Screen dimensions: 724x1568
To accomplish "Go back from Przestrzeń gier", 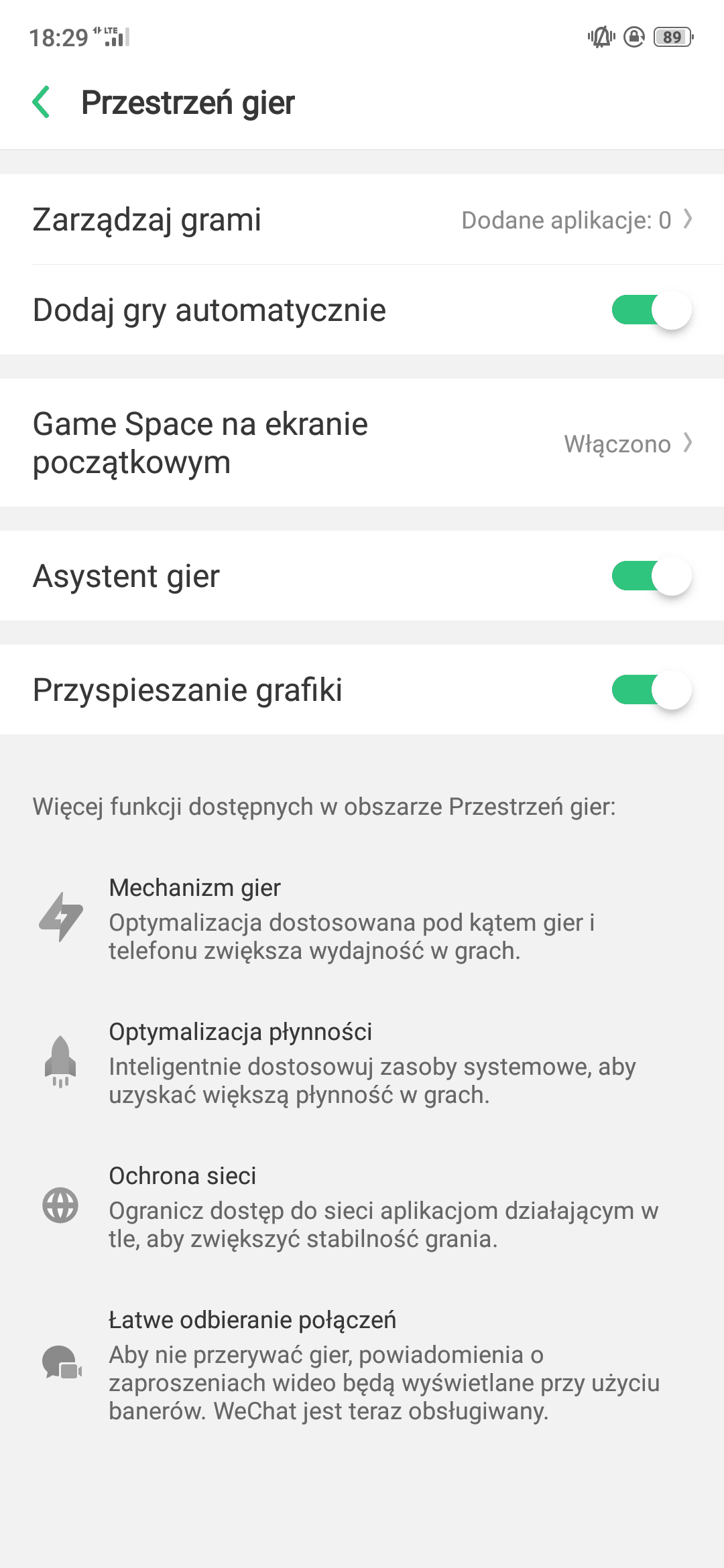I will coord(42,103).
